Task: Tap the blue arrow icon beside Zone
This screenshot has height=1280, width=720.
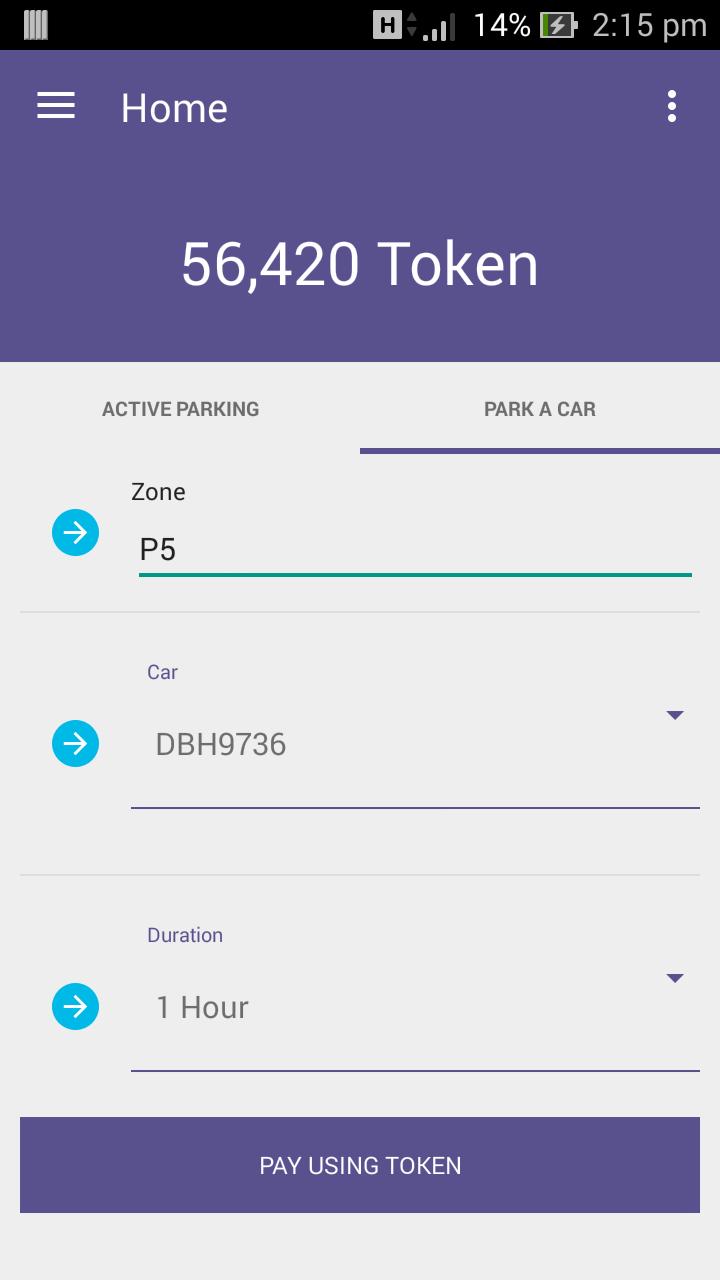Action: pyautogui.click(x=75, y=532)
